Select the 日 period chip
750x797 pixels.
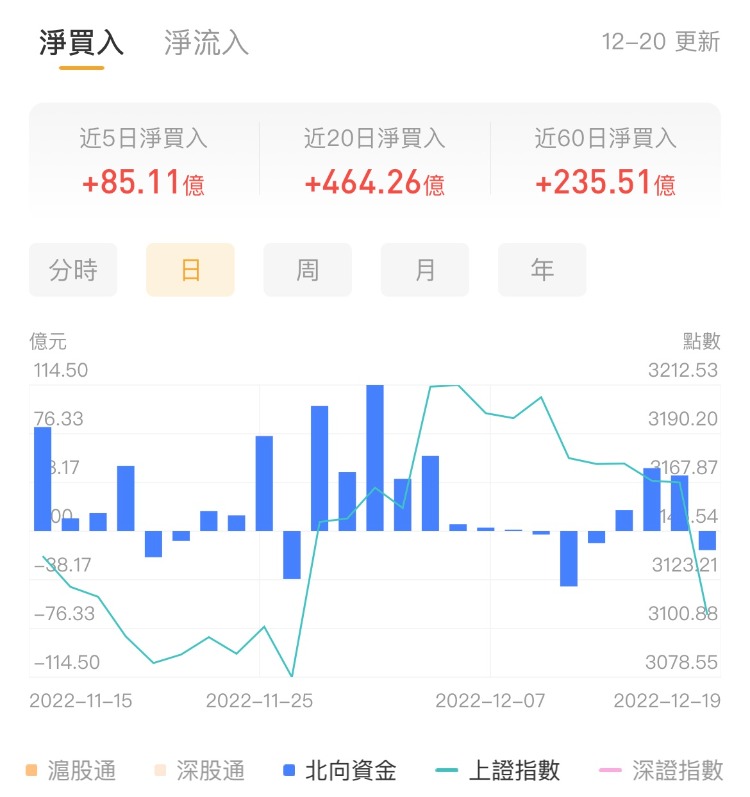(190, 270)
